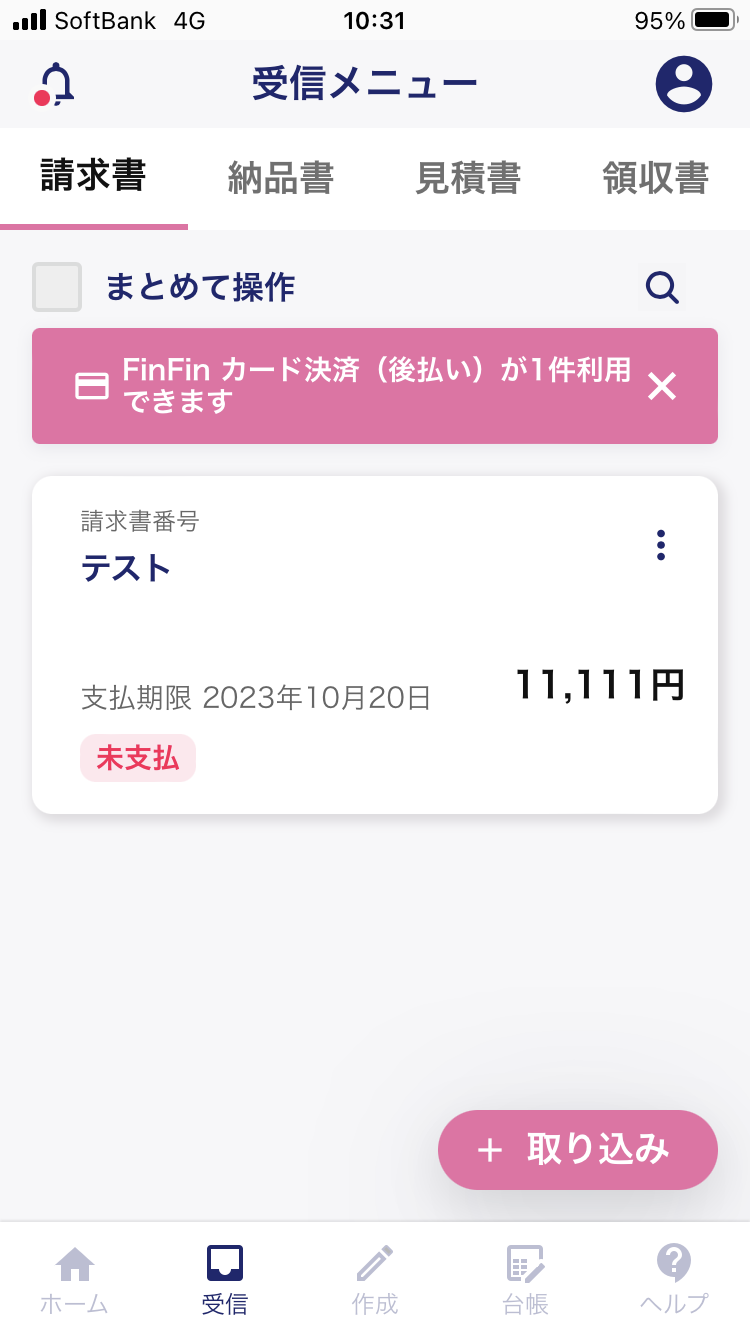750x1334 pixels.
Task: Open the account profile icon
Action: (684, 84)
